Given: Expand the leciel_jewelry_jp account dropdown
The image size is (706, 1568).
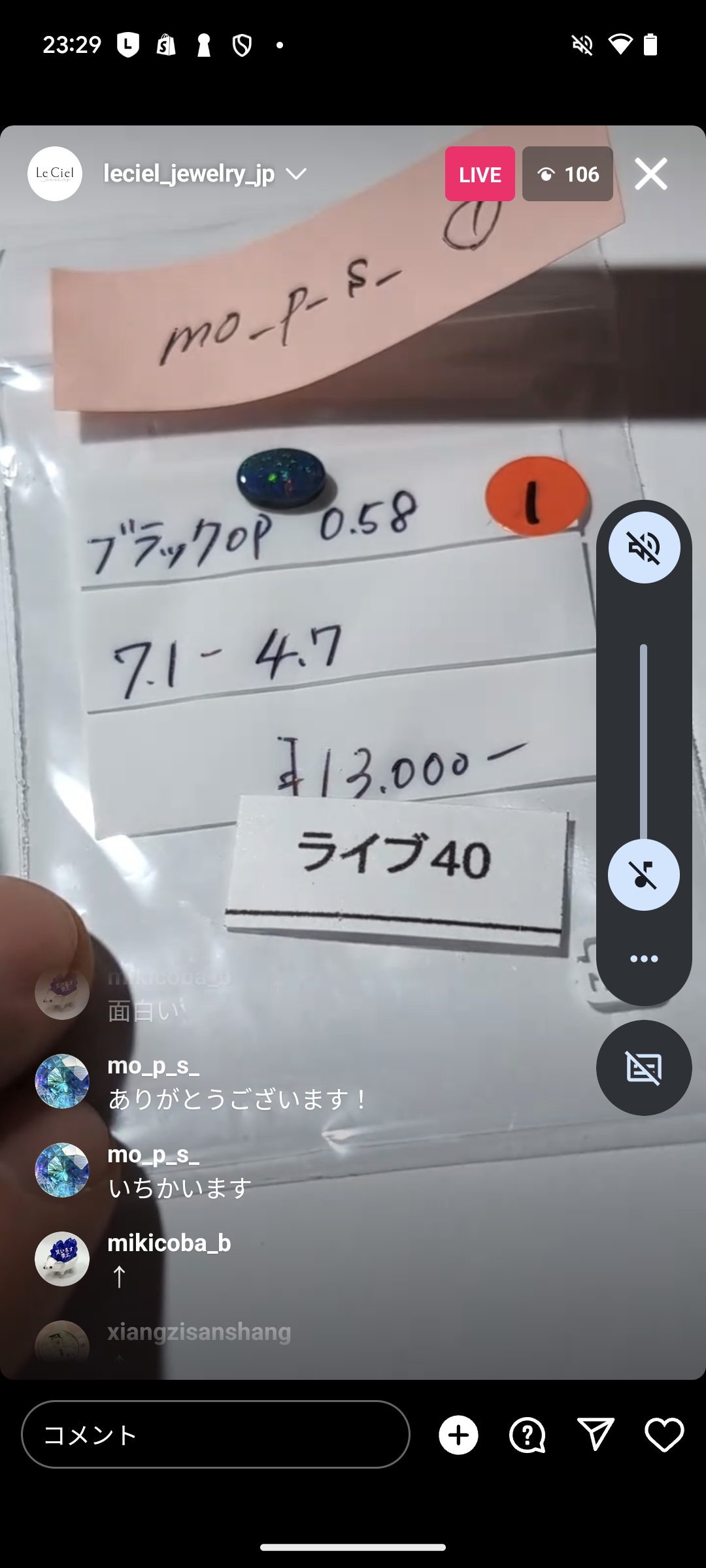Looking at the screenshot, I should coord(296,174).
